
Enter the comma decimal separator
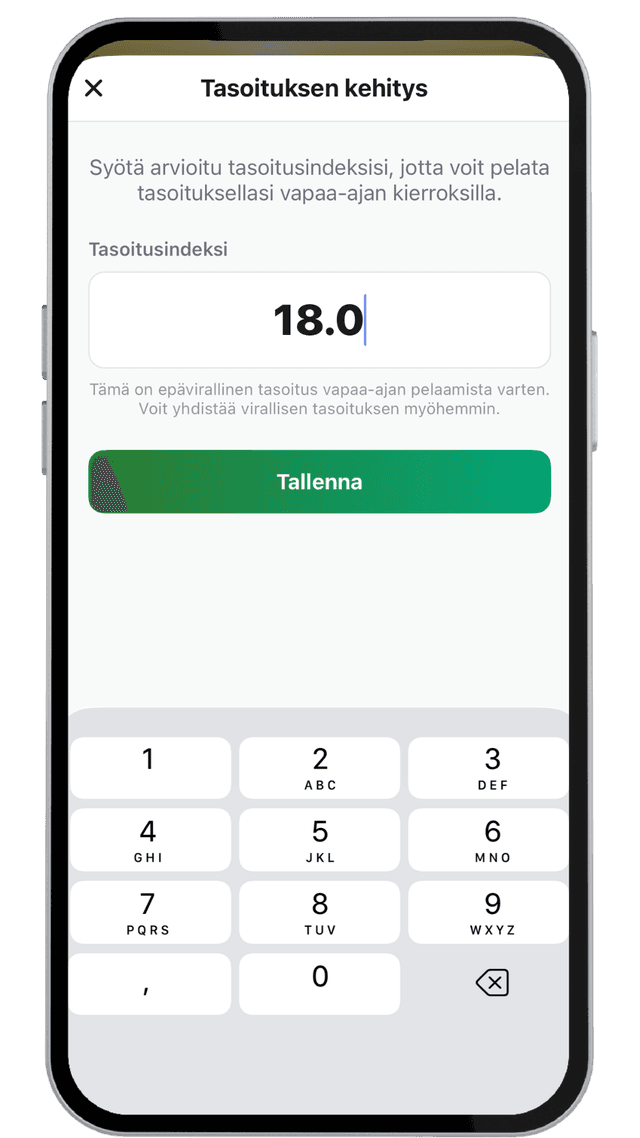(x=149, y=985)
